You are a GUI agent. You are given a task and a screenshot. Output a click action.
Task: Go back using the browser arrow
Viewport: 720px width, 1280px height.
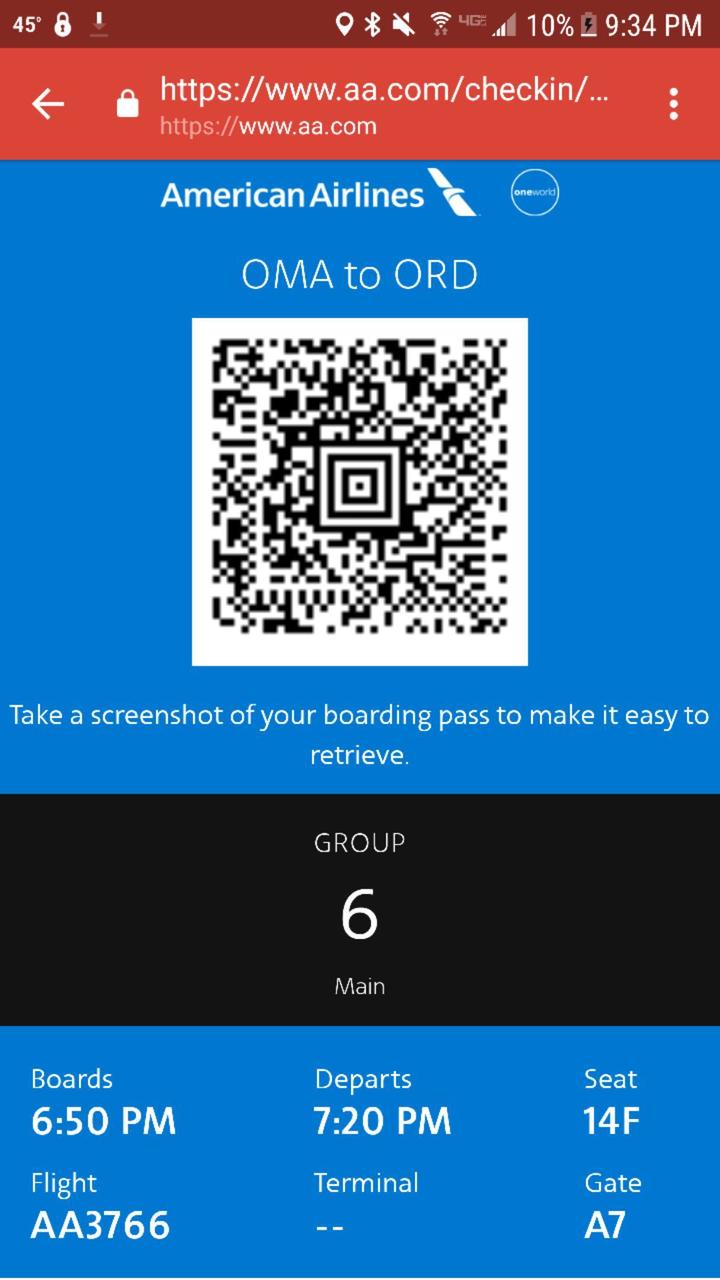(x=48, y=104)
